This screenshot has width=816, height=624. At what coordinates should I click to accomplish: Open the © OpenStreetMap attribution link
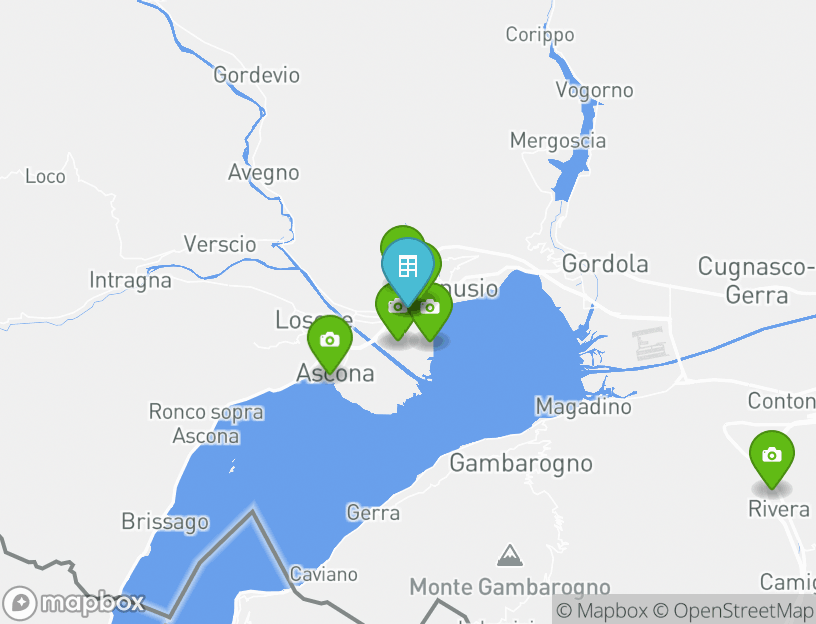tap(734, 610)
